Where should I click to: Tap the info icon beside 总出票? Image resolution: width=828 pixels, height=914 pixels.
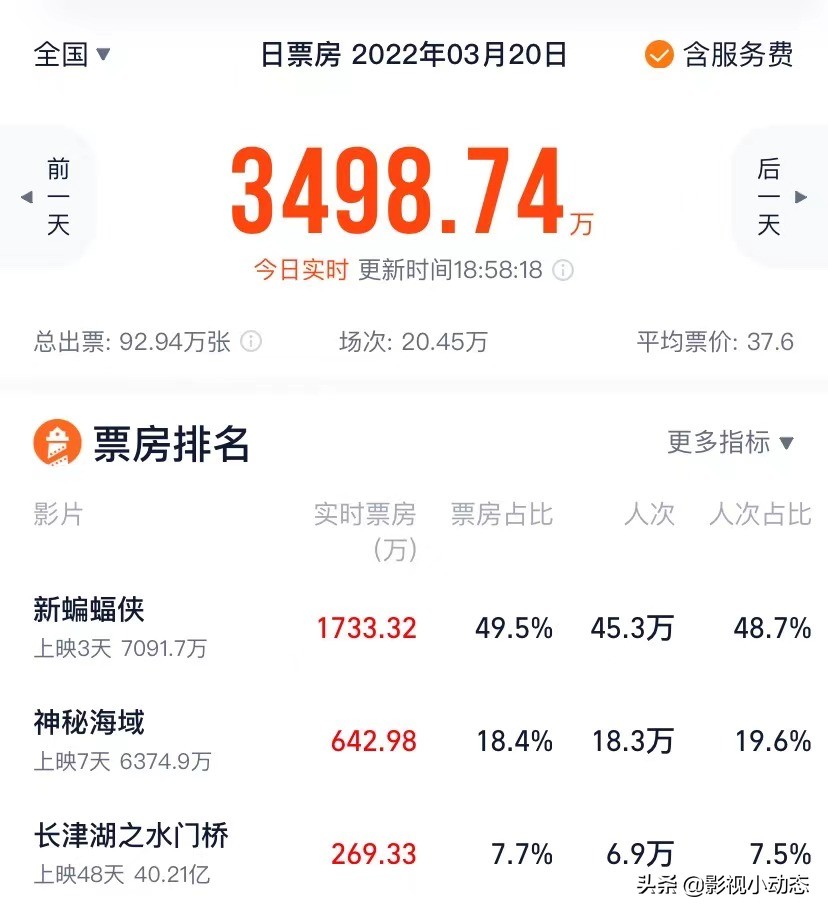pyautogui.click(x=252, y=342)
